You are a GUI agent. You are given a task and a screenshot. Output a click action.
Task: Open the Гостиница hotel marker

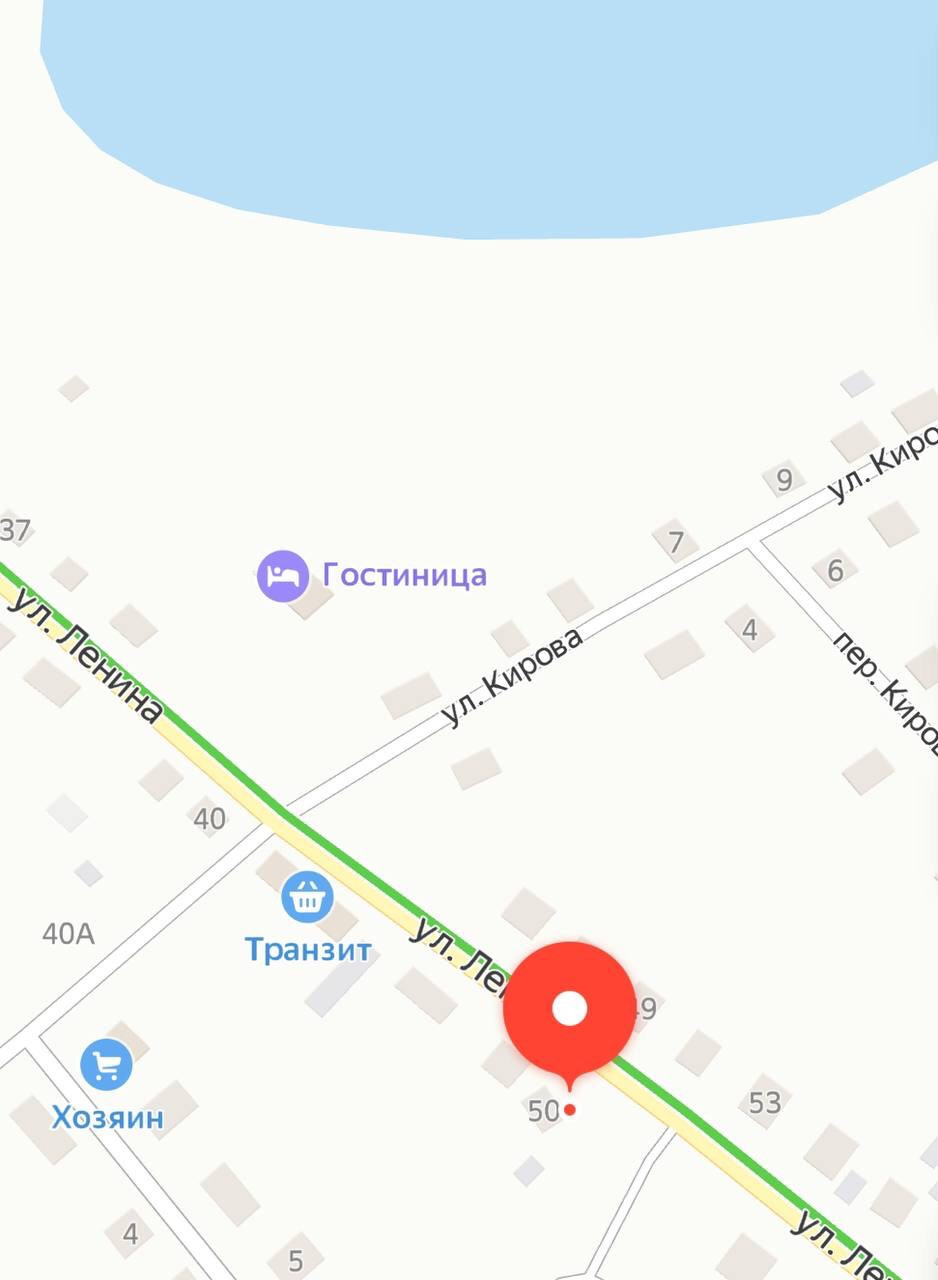283,576
